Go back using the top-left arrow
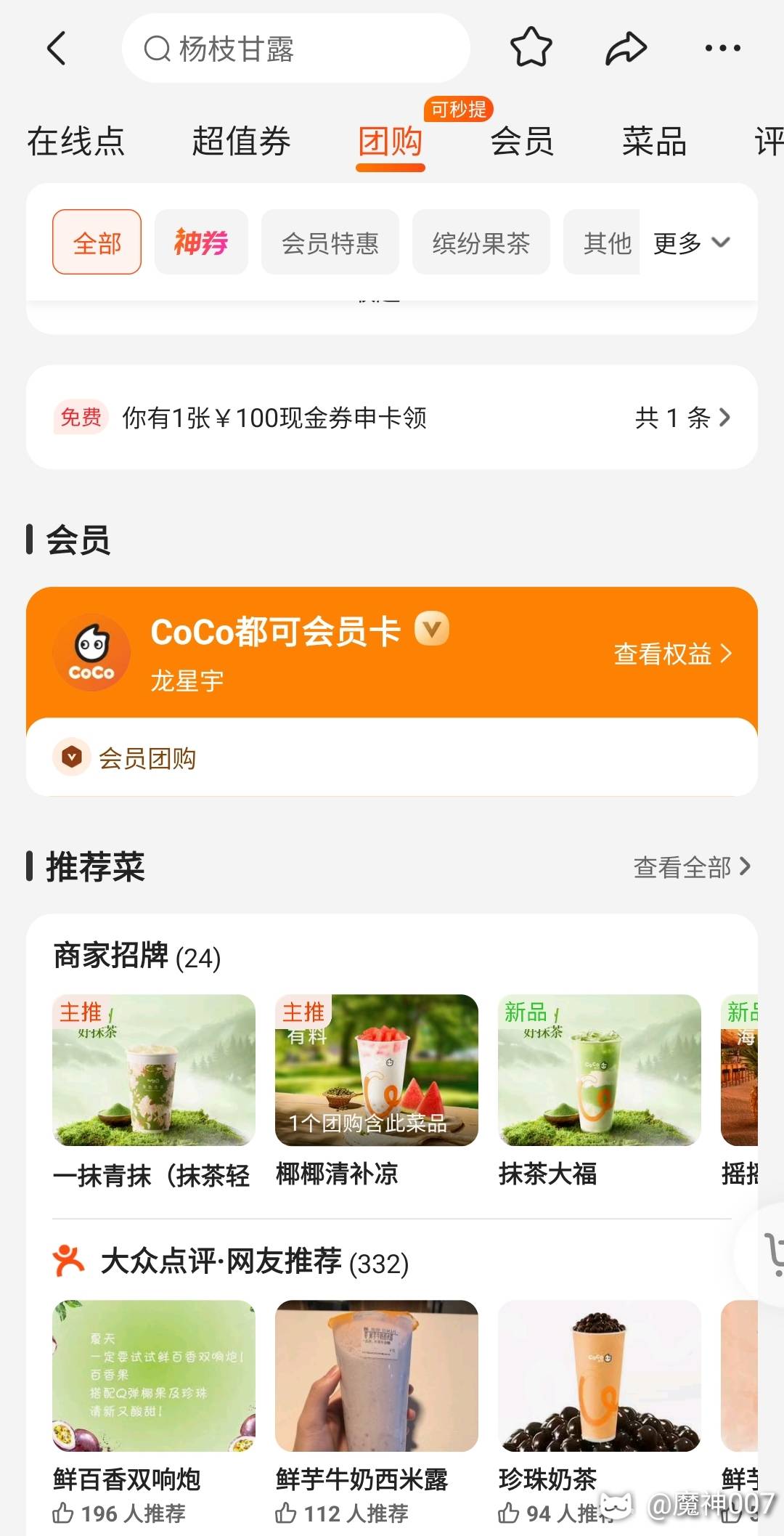Screen dimensions: 784x1536 57,49
